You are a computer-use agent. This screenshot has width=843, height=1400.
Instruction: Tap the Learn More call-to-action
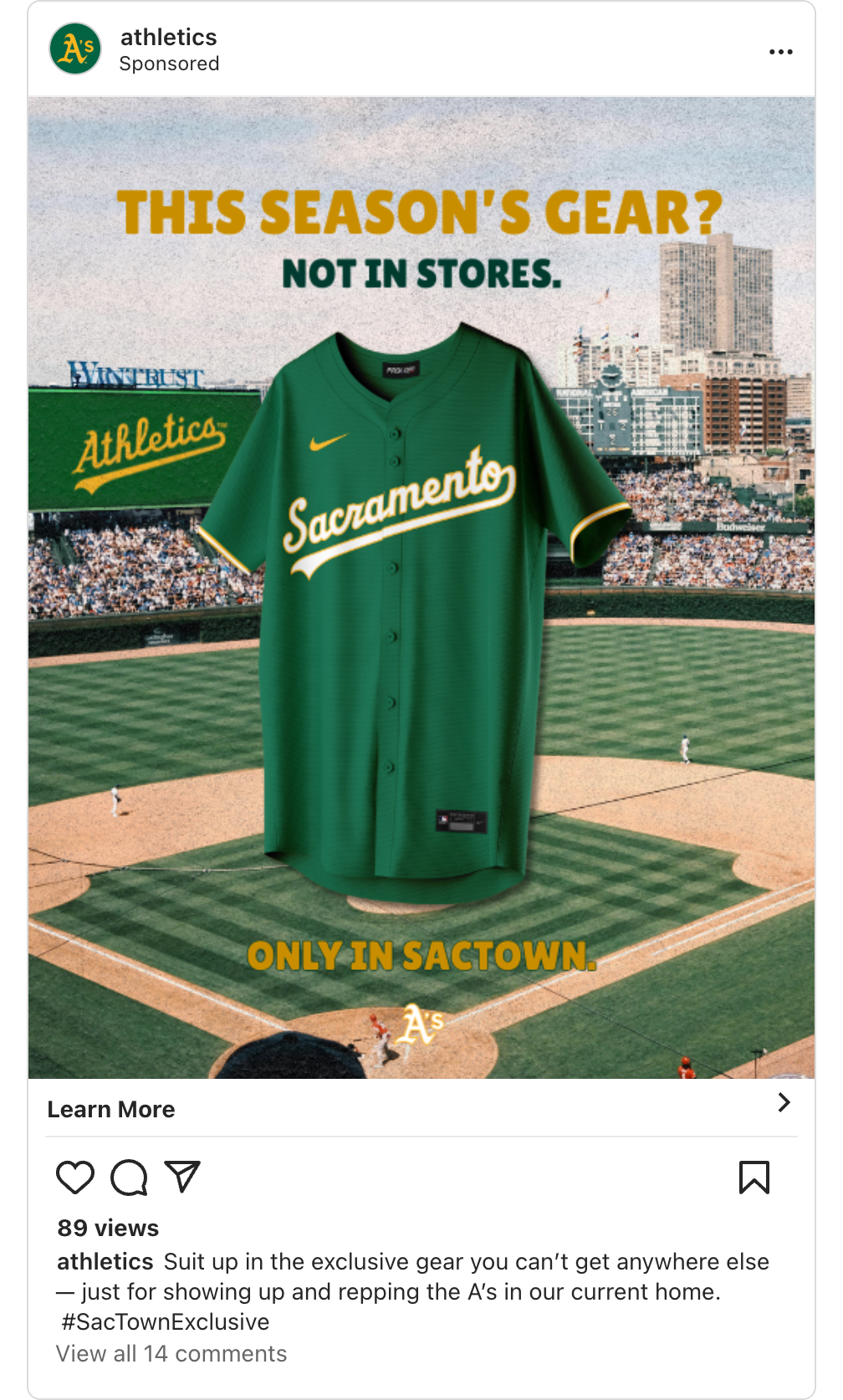111,1109
